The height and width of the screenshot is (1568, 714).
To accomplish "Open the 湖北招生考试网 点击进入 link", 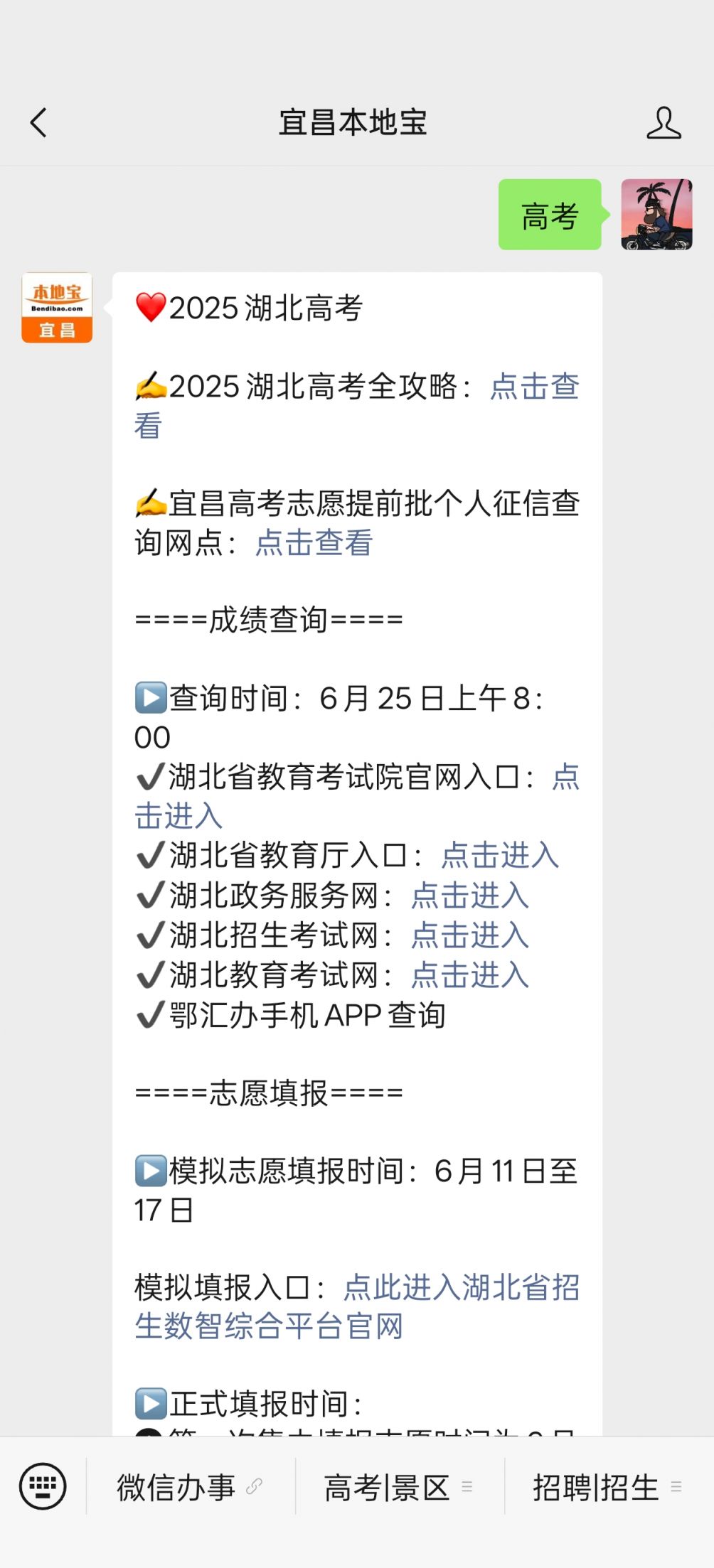I will pyautogui.click(x=470, y=935).
